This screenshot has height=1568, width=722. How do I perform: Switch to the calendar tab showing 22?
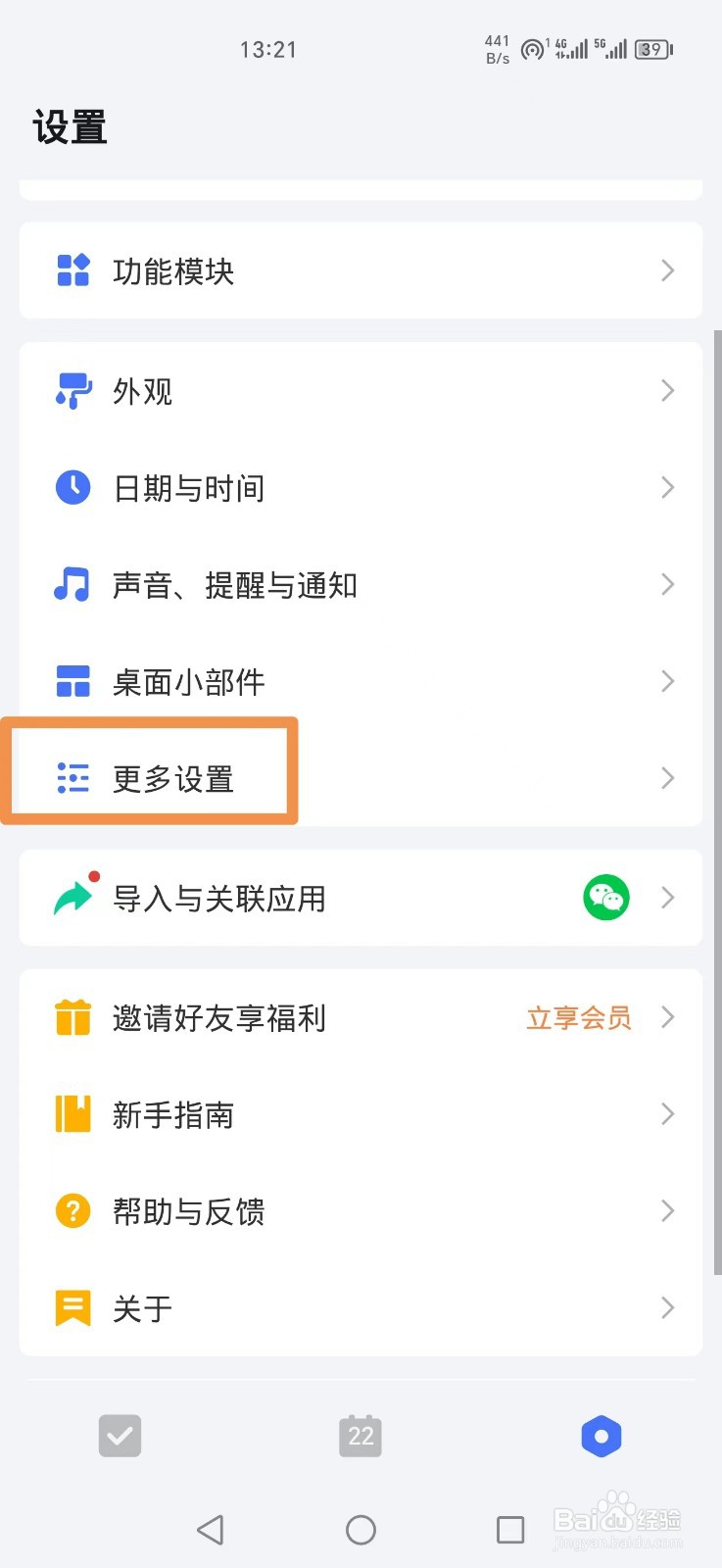[361, 1436]
